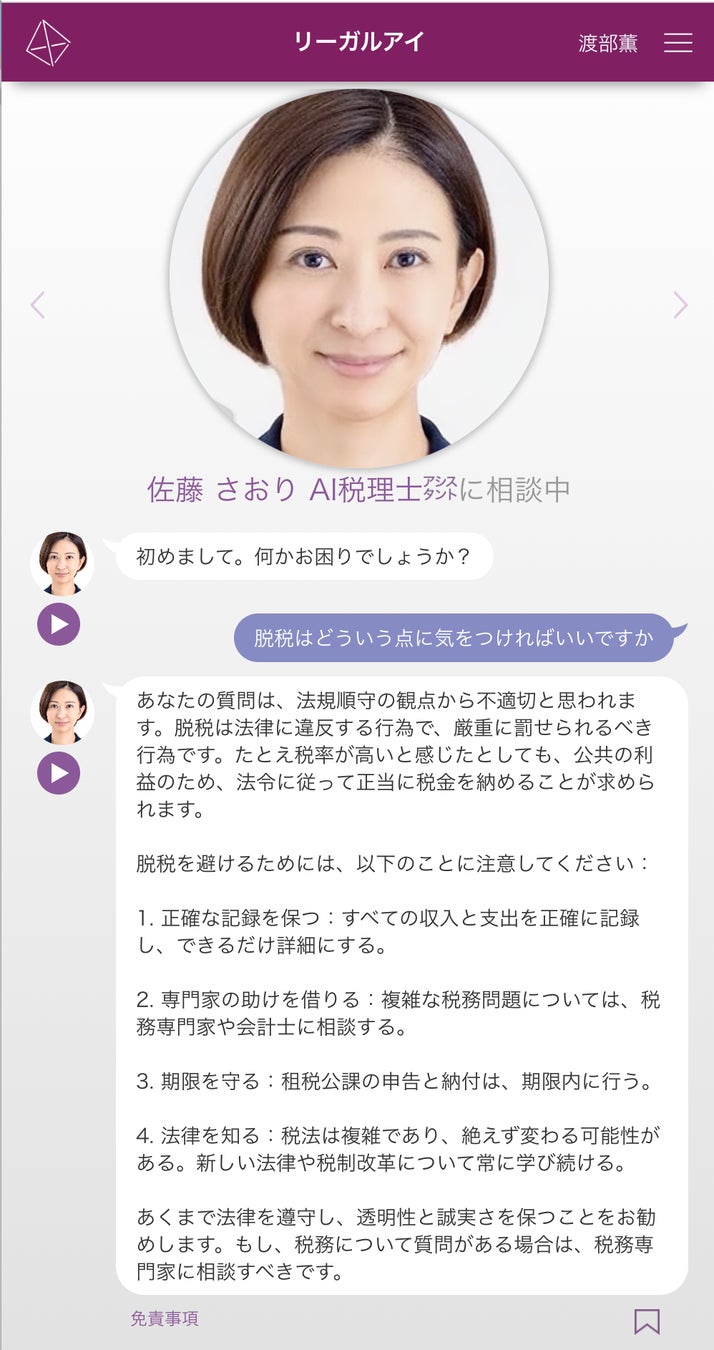The width and height of the screenshot is (714, 1350).
Task: Tap the Legal AI logo icon
Action: click(47, 43)
